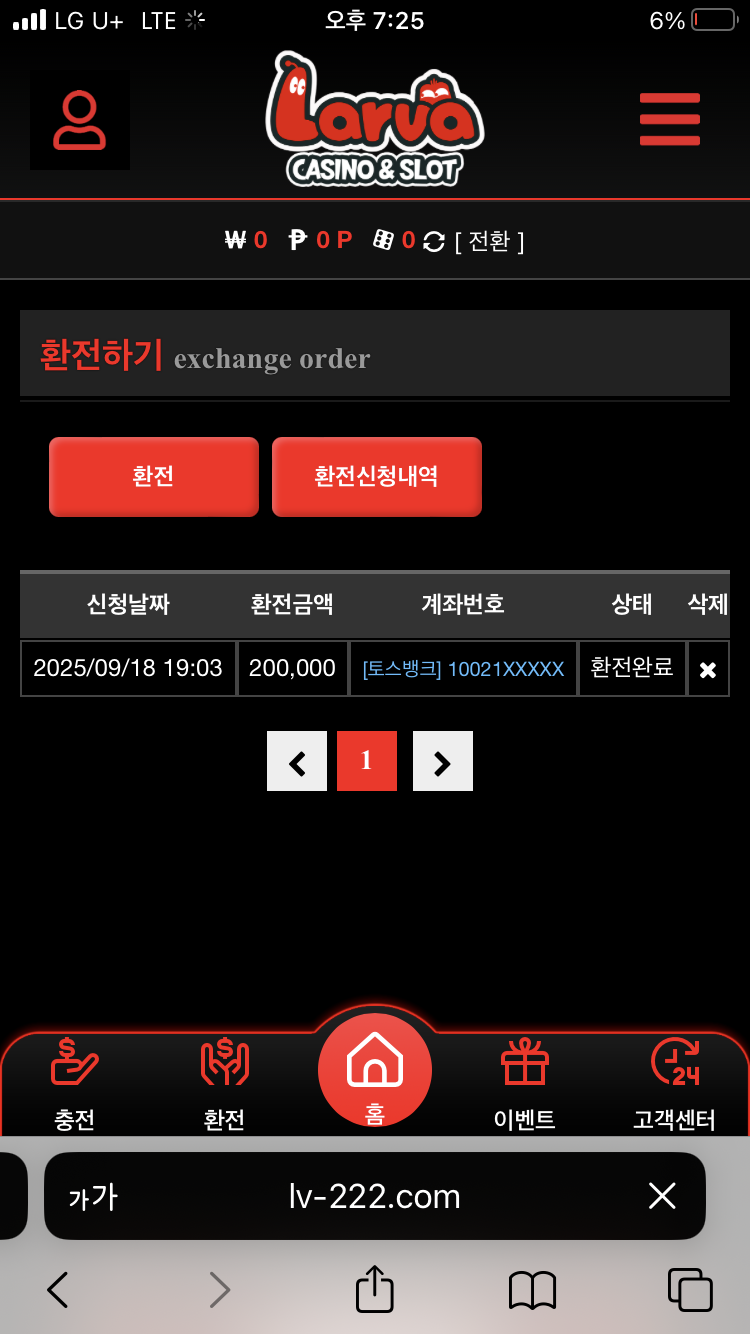Go to next page of results
The width and height of the screenshot is (750, 1334).
click(443, 762)
